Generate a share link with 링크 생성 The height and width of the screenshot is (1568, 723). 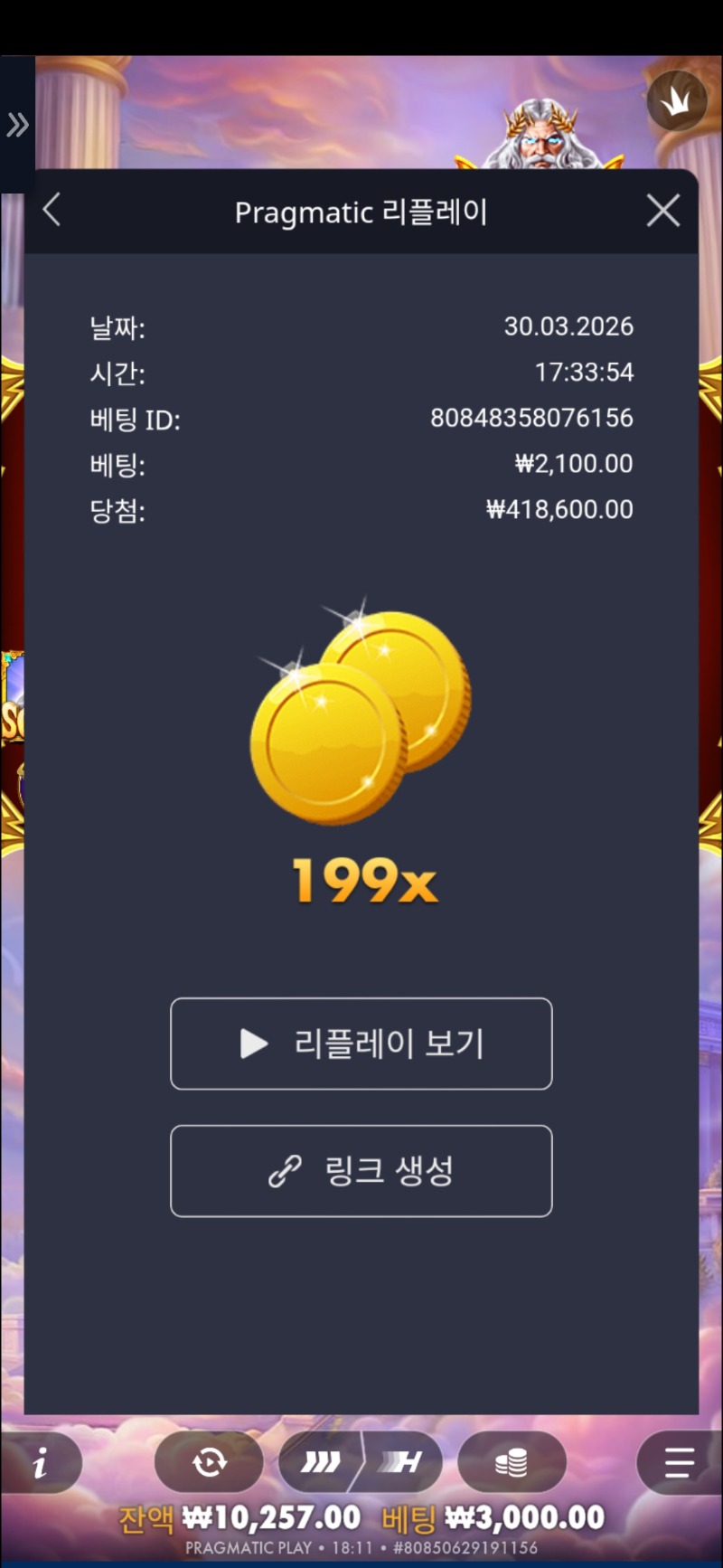click(361, 1171)
